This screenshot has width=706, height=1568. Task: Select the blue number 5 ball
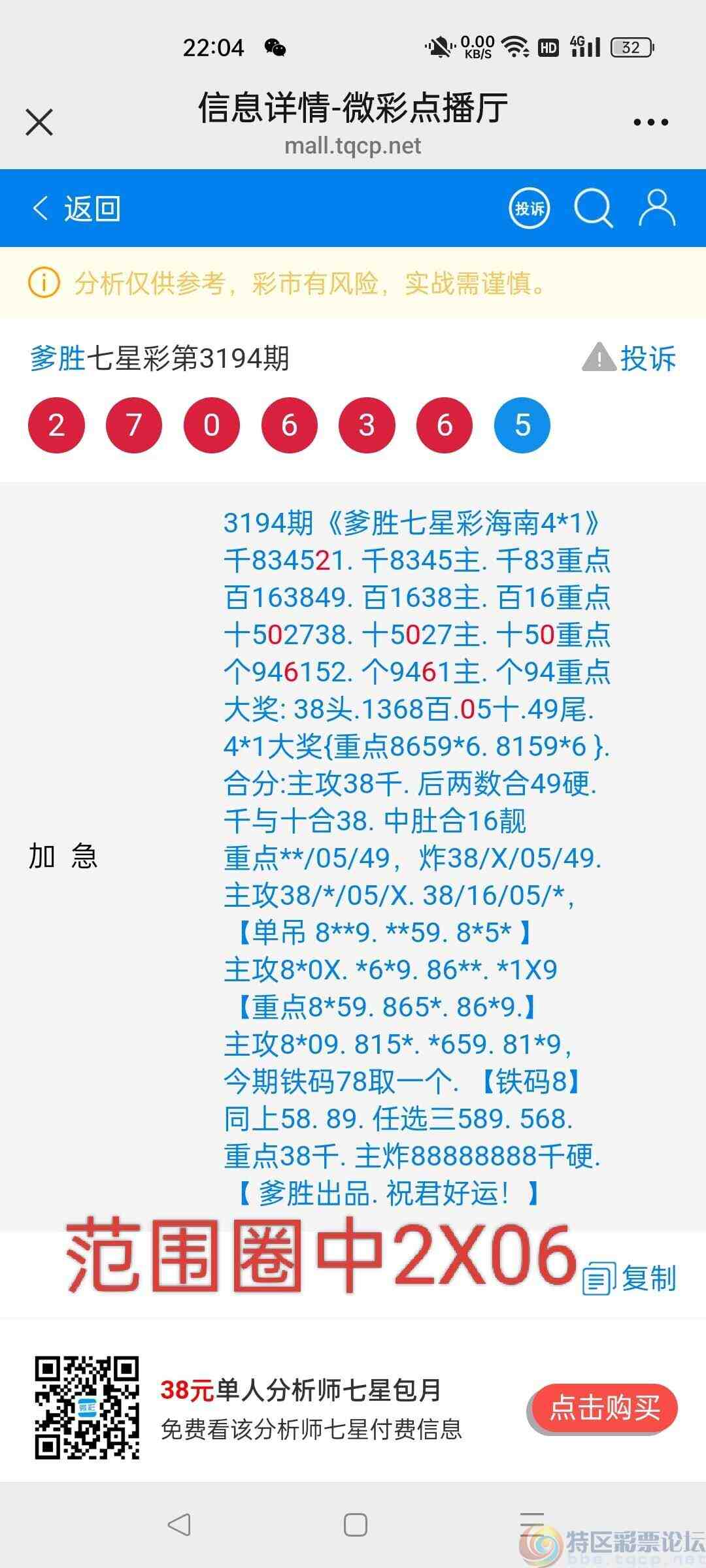(x=522, y=425)
